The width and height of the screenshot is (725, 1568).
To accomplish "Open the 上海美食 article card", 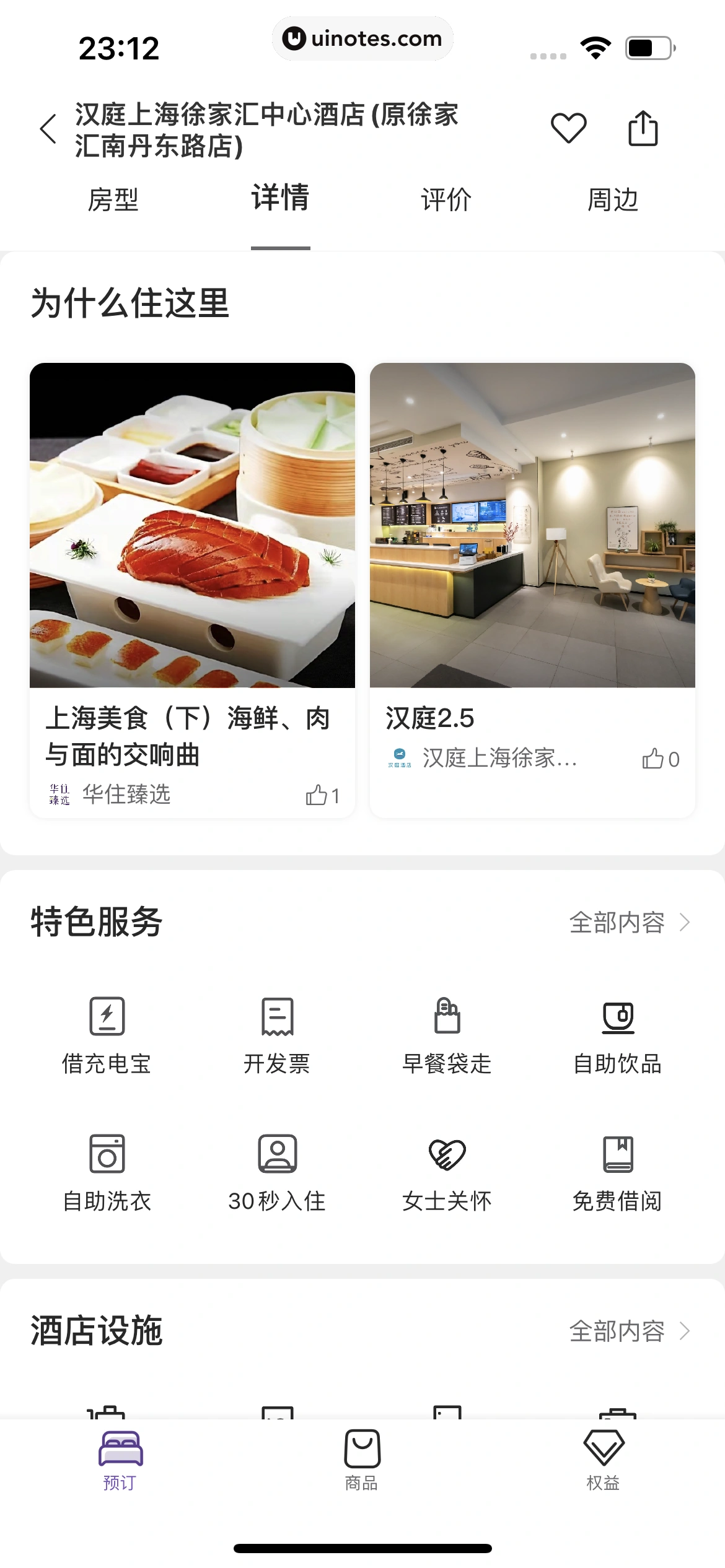I will pyautogui.click(x=192, y=557).
